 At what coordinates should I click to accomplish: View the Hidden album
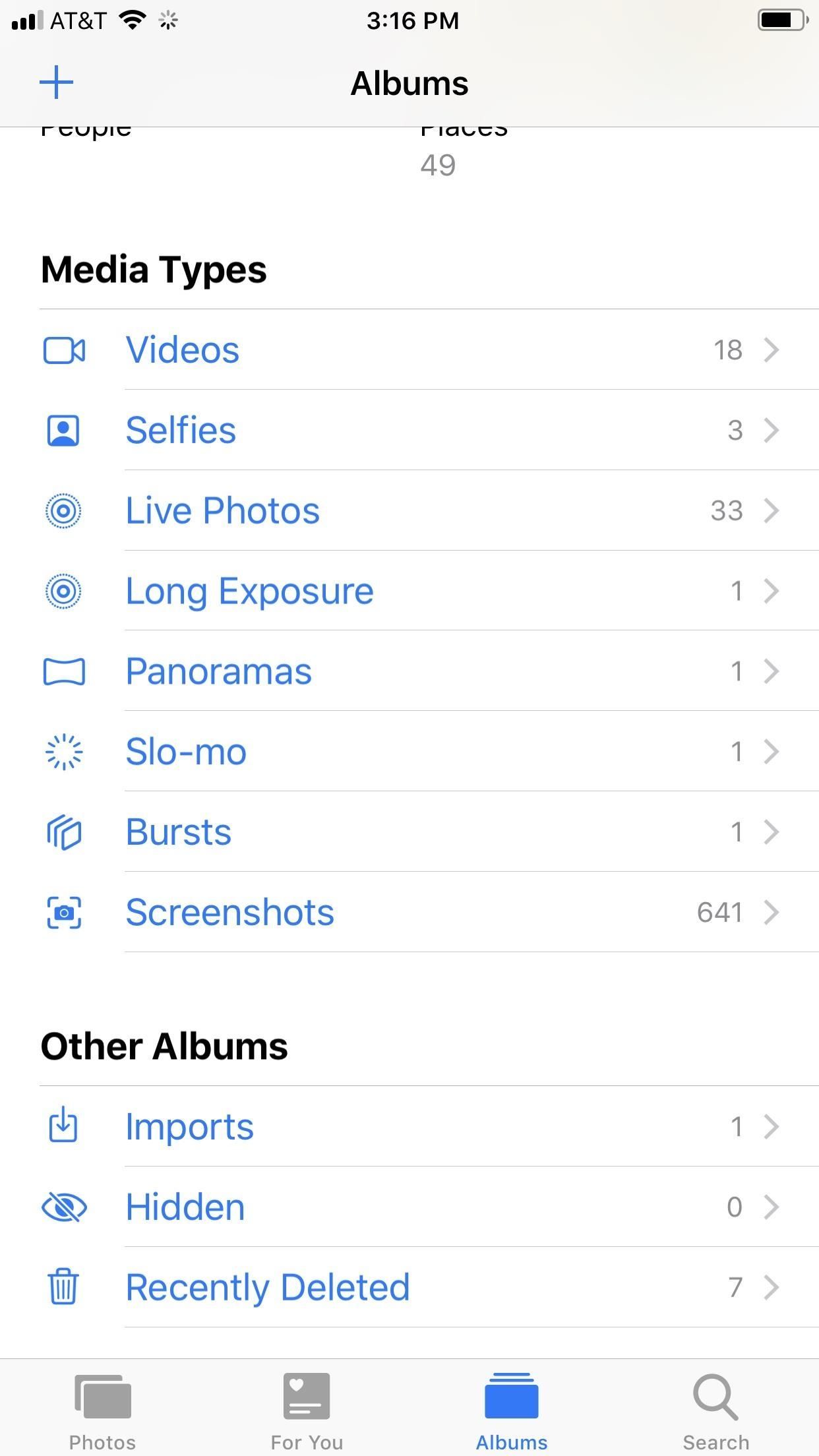click(185, 1207)
